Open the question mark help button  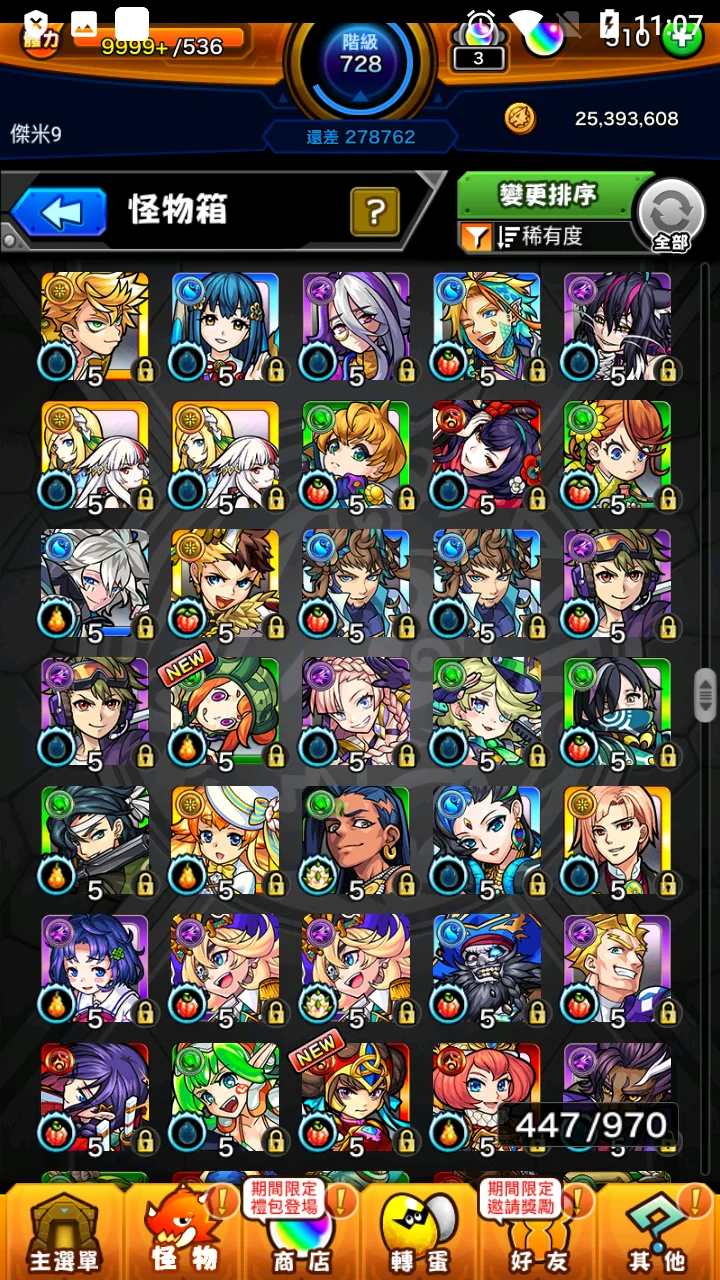click(375, 211)
